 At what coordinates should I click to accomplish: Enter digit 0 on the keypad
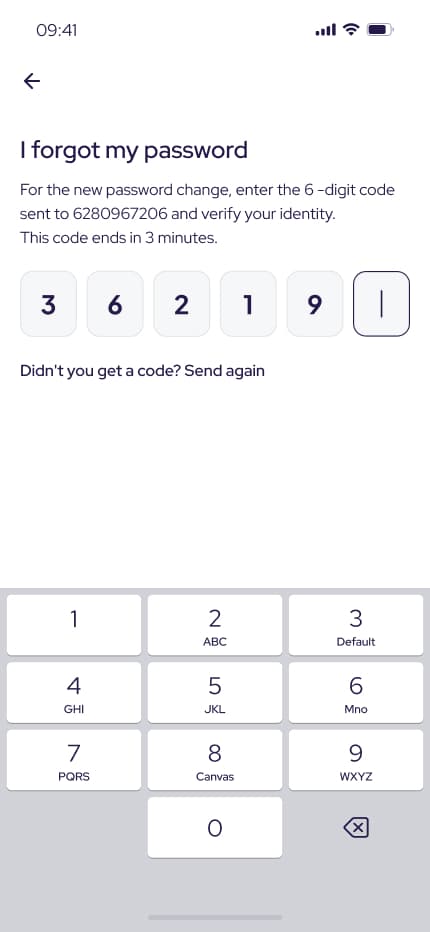[x=215, y=827]
